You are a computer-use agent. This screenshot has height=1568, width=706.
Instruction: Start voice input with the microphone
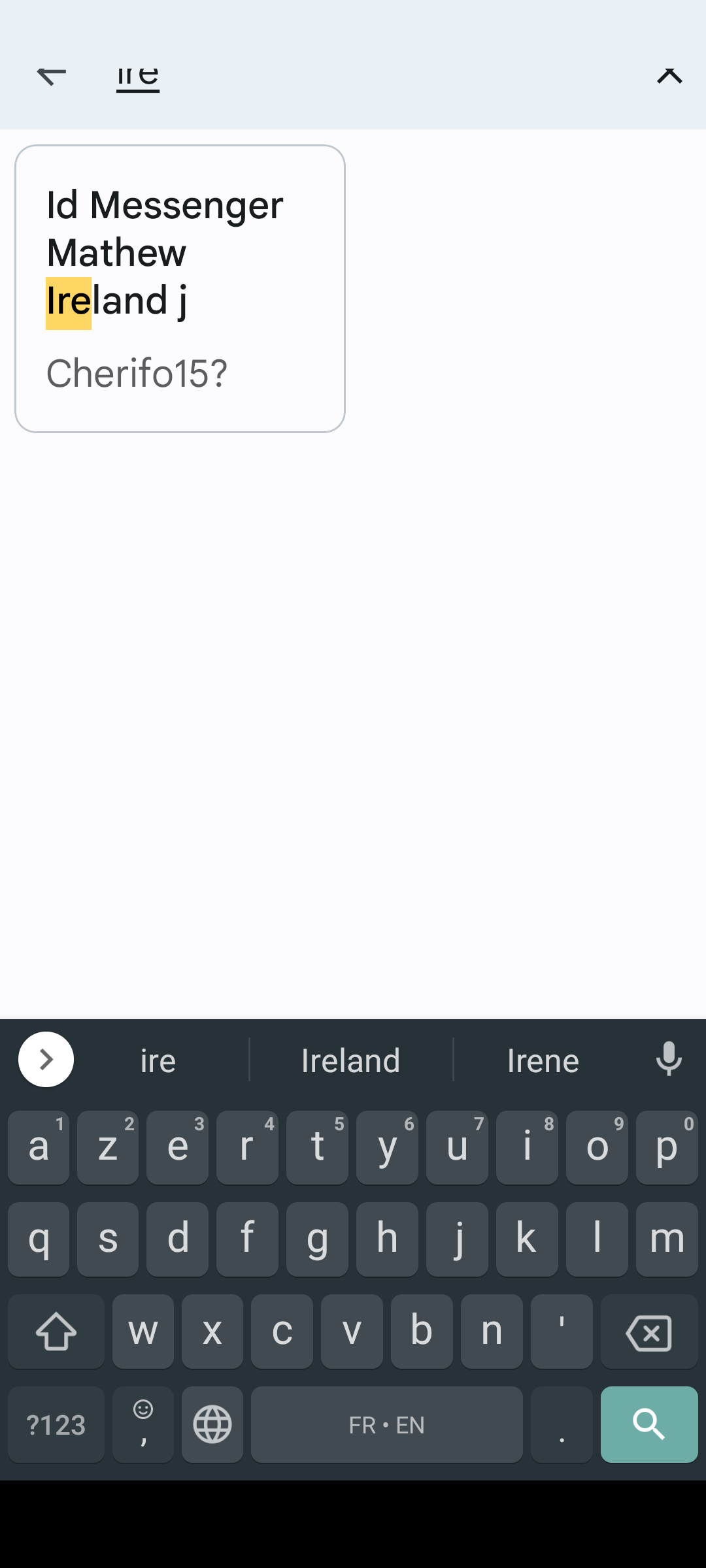click(x=669, y=1059)
